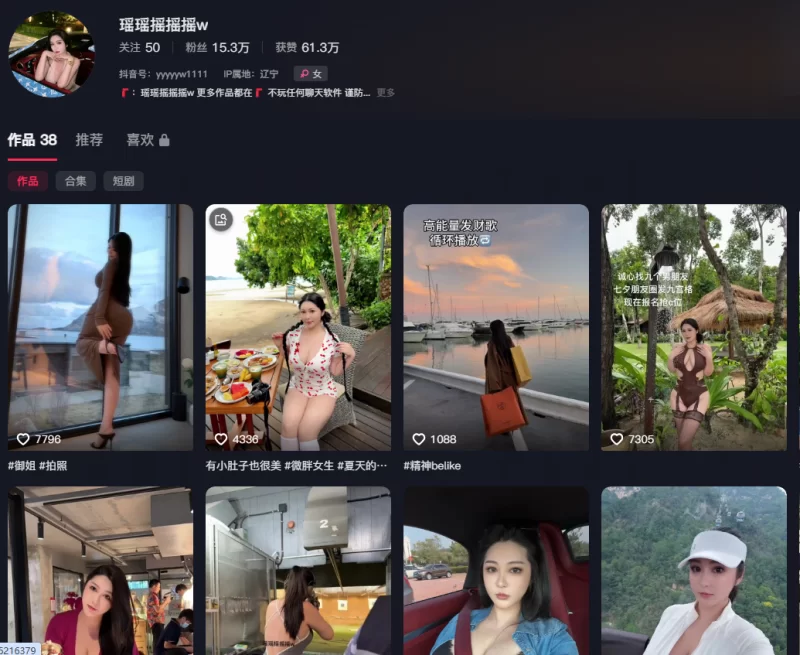This screenshot has width=800, height=655.
Task: Open the video with 7305 likes
Action: [x=693, y=327]
